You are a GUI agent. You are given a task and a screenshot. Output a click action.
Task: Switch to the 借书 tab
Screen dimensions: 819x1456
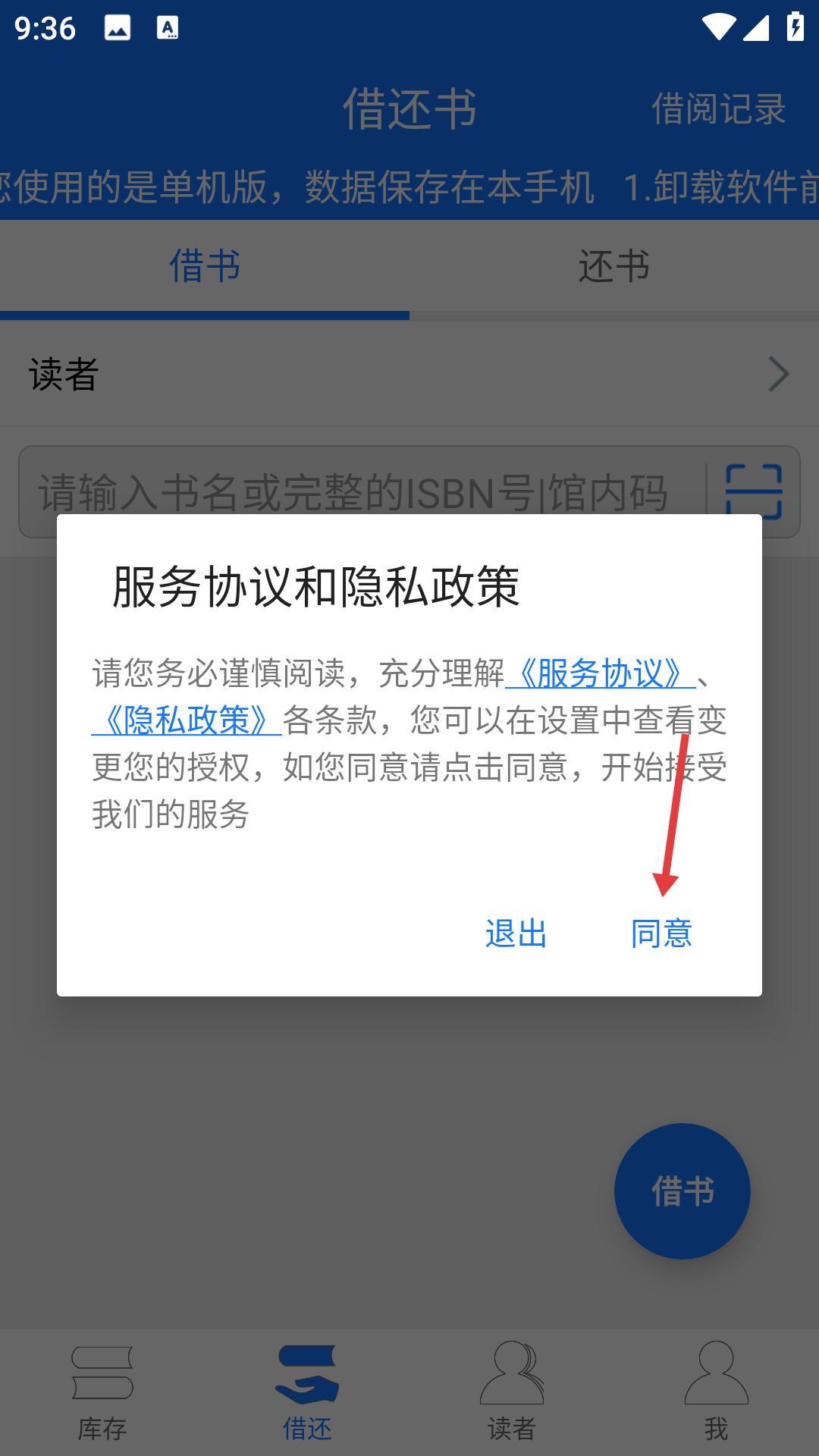(x=205, y=267)
